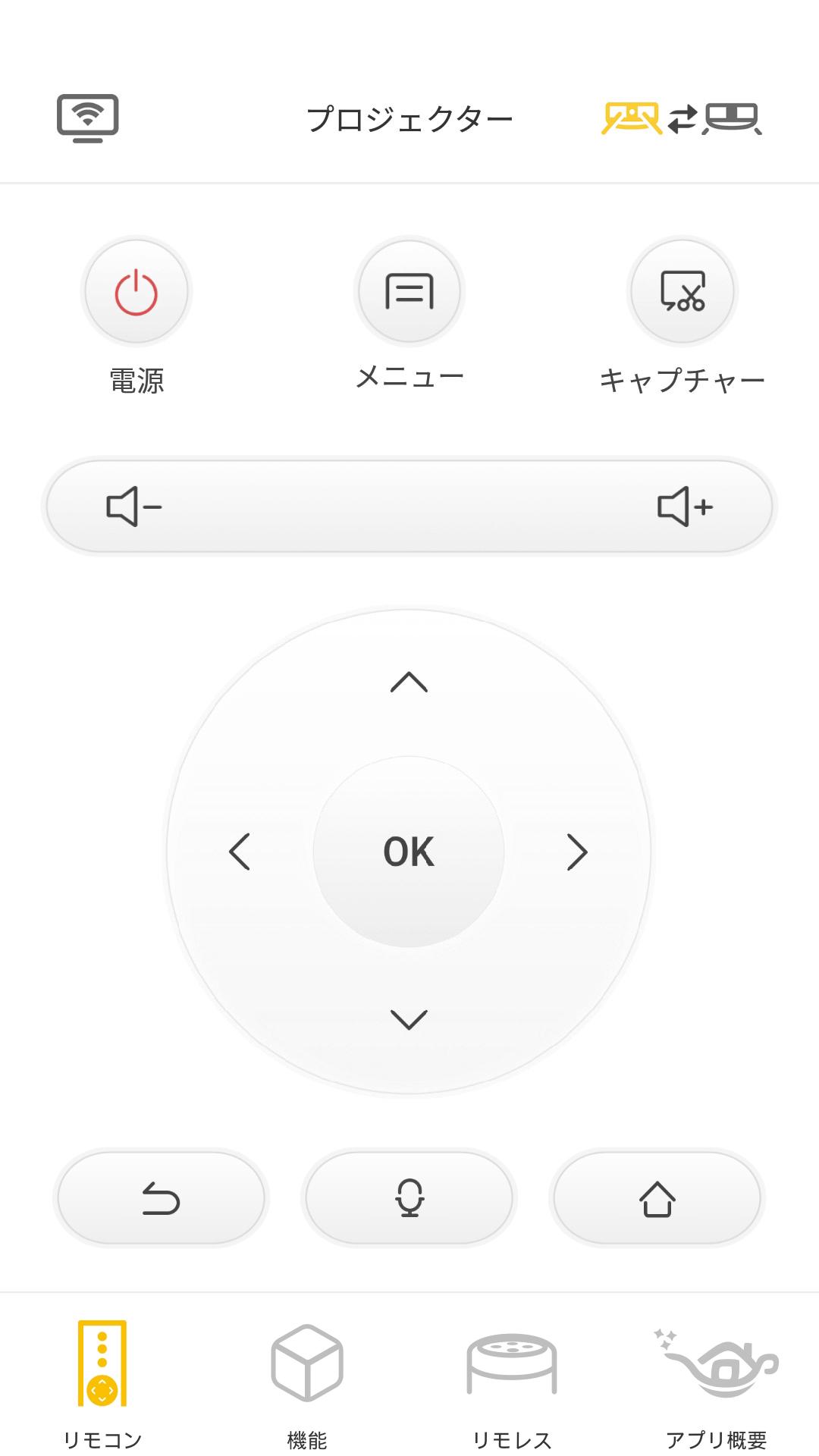This screenshot has width=819, height=1456.
Task: Go to the projector home screen
Action: pyautogui.click(x=657, y=1199)
